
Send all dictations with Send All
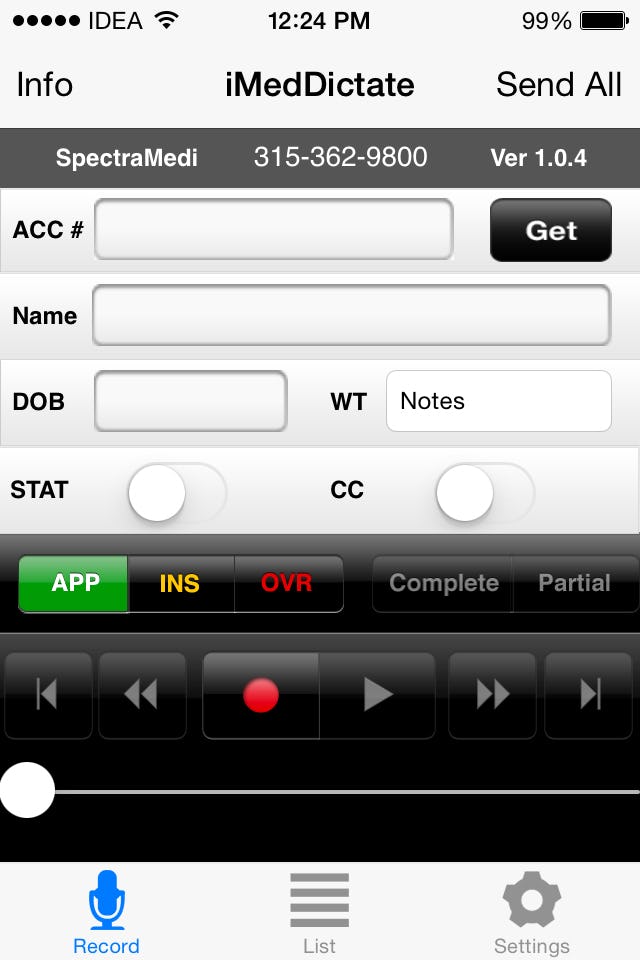tap(559, 85)
